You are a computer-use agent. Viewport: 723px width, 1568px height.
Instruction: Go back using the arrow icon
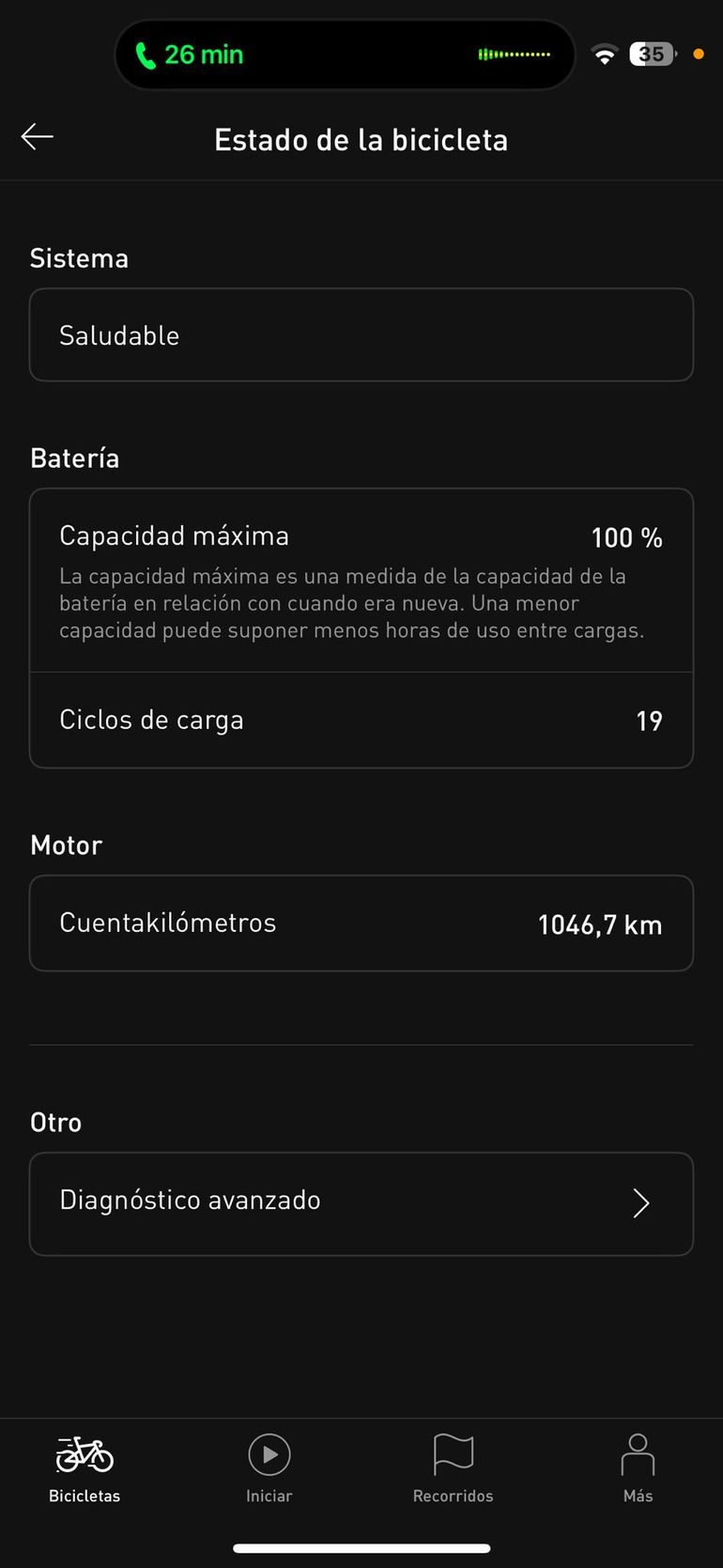click(38, 137)
